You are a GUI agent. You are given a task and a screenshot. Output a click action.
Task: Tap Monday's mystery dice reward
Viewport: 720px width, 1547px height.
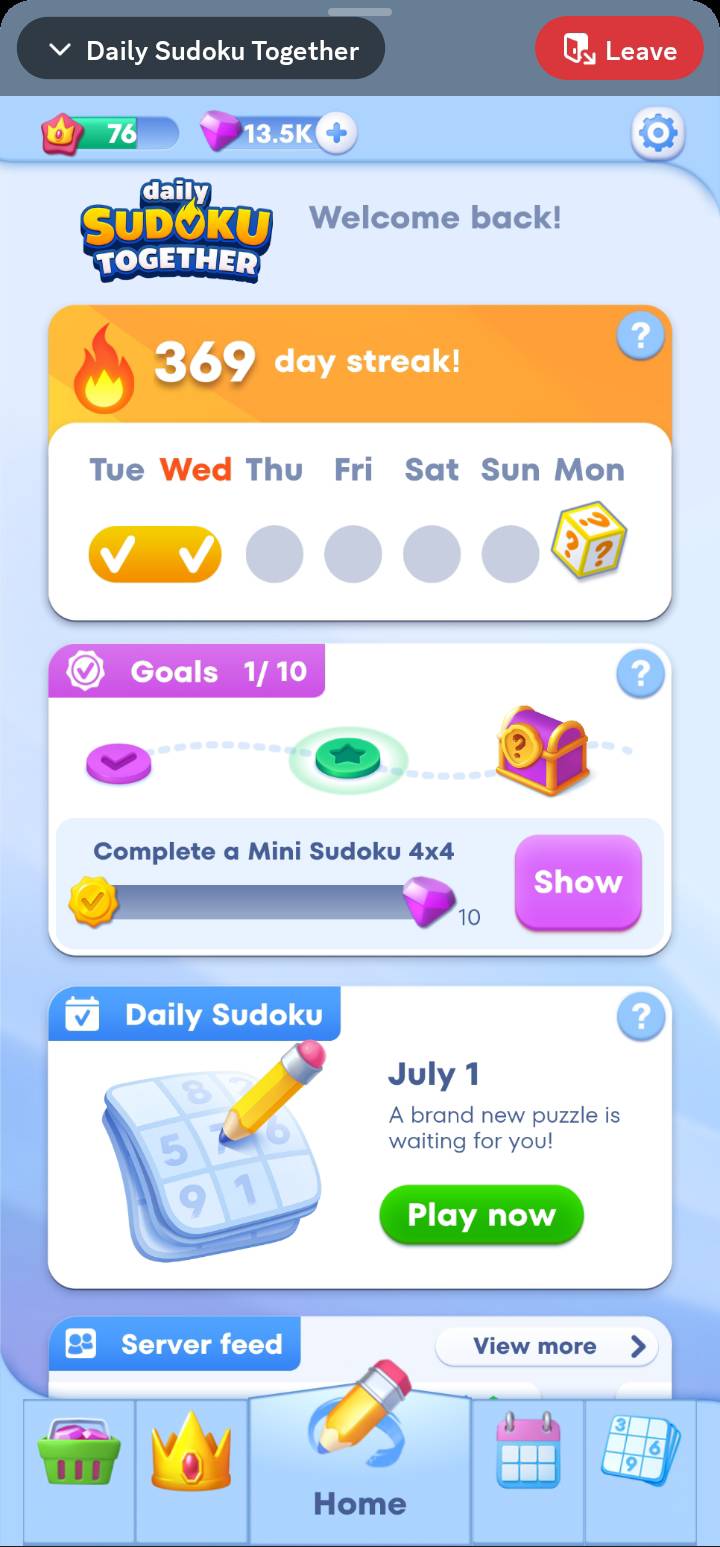[x=589, y=540]
